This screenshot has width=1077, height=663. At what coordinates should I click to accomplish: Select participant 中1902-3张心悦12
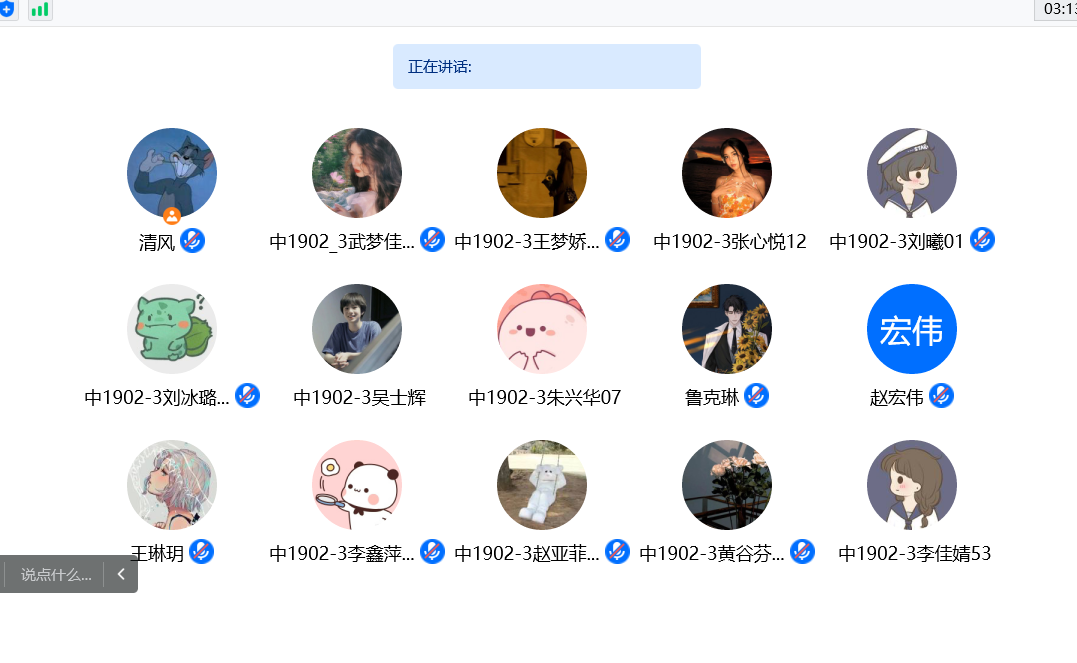[x=727, y=173]
